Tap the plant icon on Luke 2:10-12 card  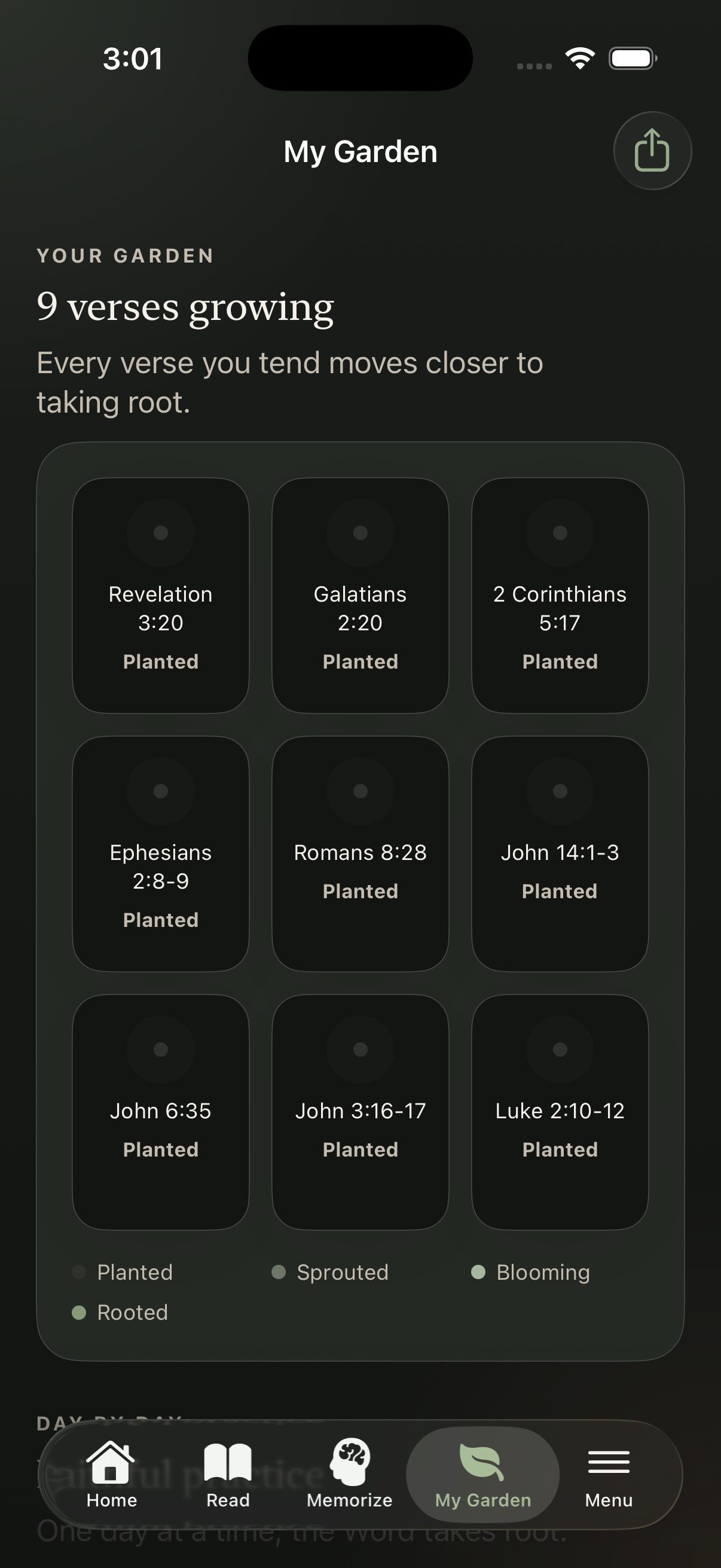pyautogui.click(x=560, y=1049)
